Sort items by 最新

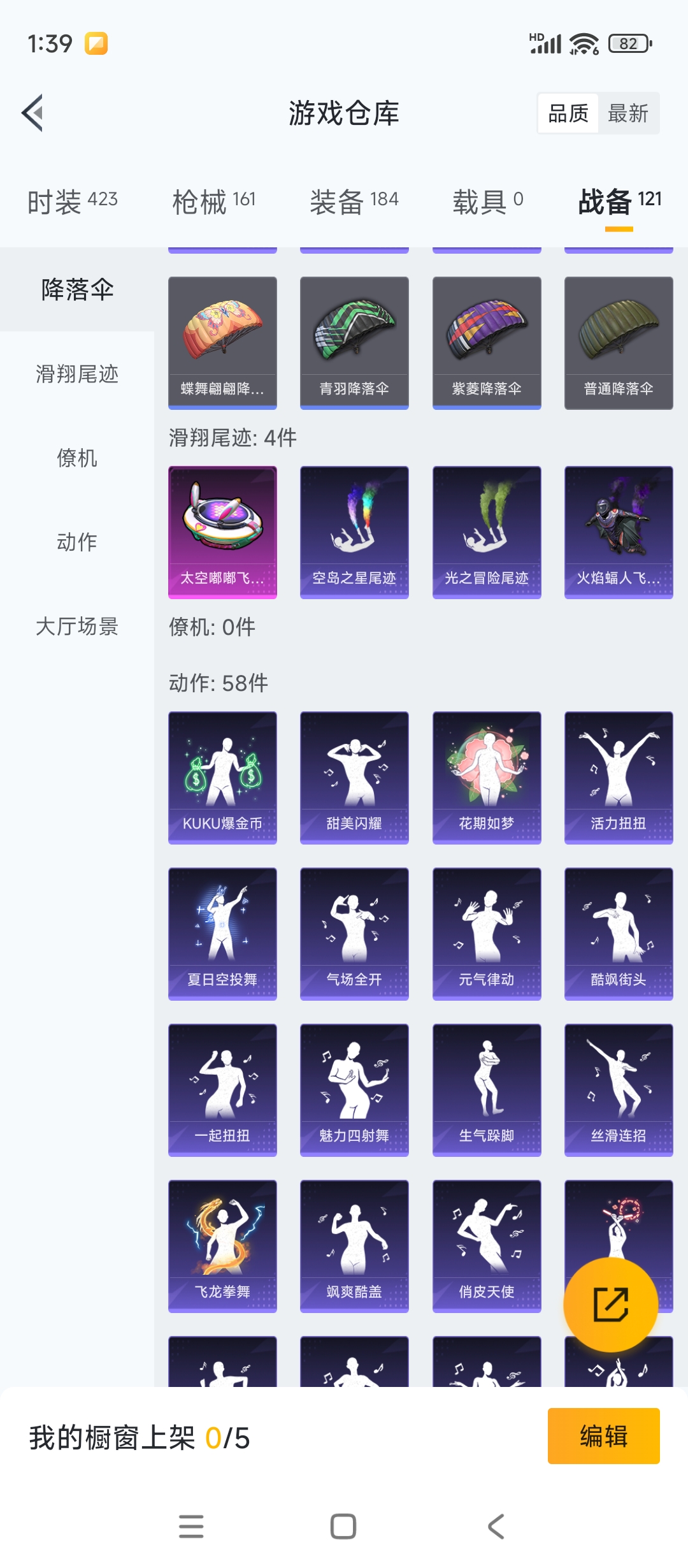click(x=628, y=113)
